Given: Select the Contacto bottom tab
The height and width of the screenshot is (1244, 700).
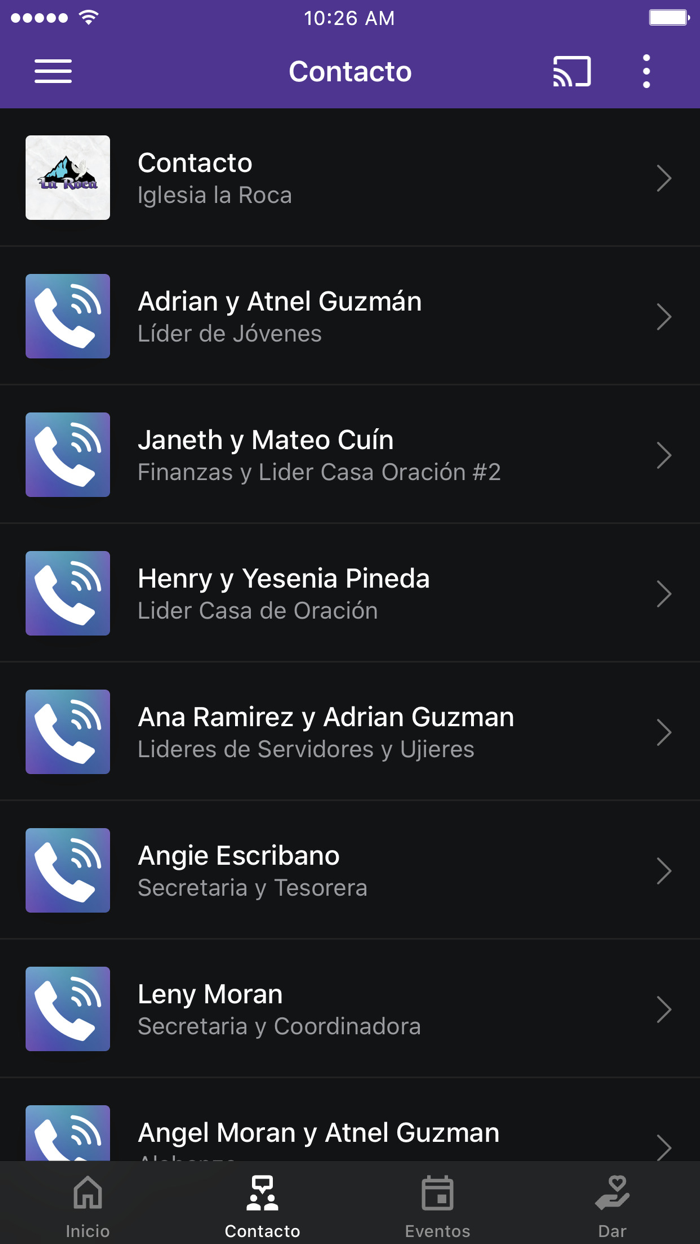Looking at the screenshot, I should coord(262,1204).
